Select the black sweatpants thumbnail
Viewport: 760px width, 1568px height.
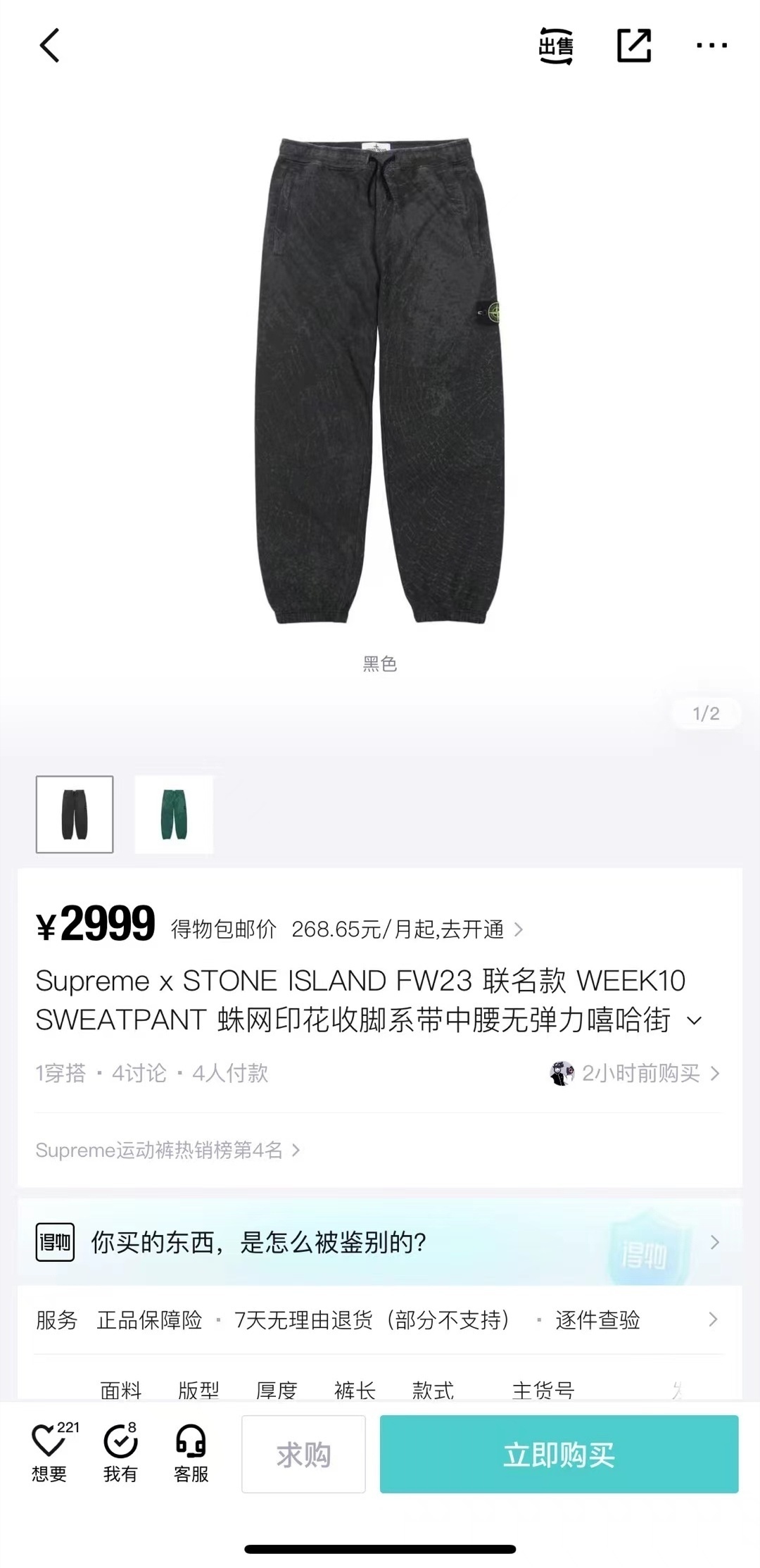[75, 814]
